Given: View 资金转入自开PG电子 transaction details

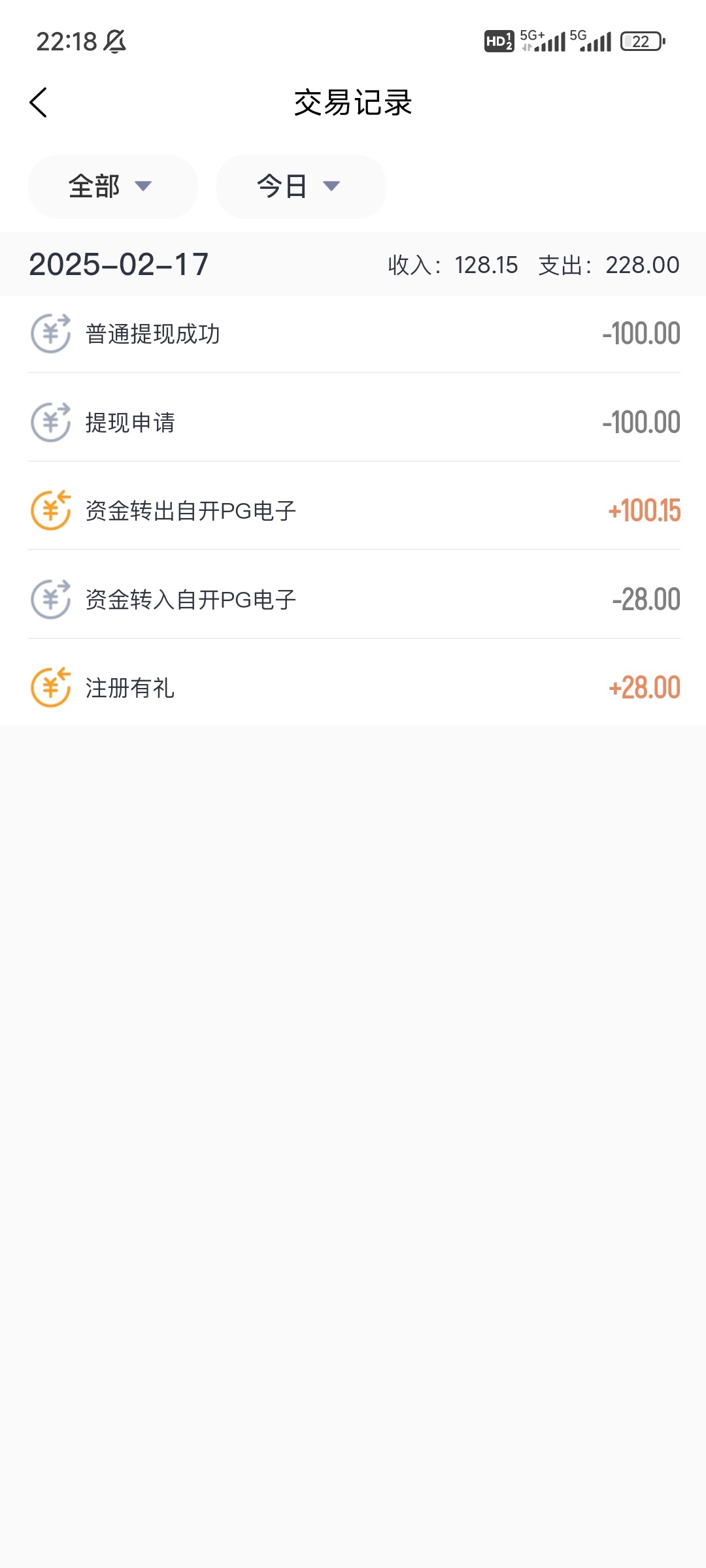Looking at the screenshot, I should (353, 599).
